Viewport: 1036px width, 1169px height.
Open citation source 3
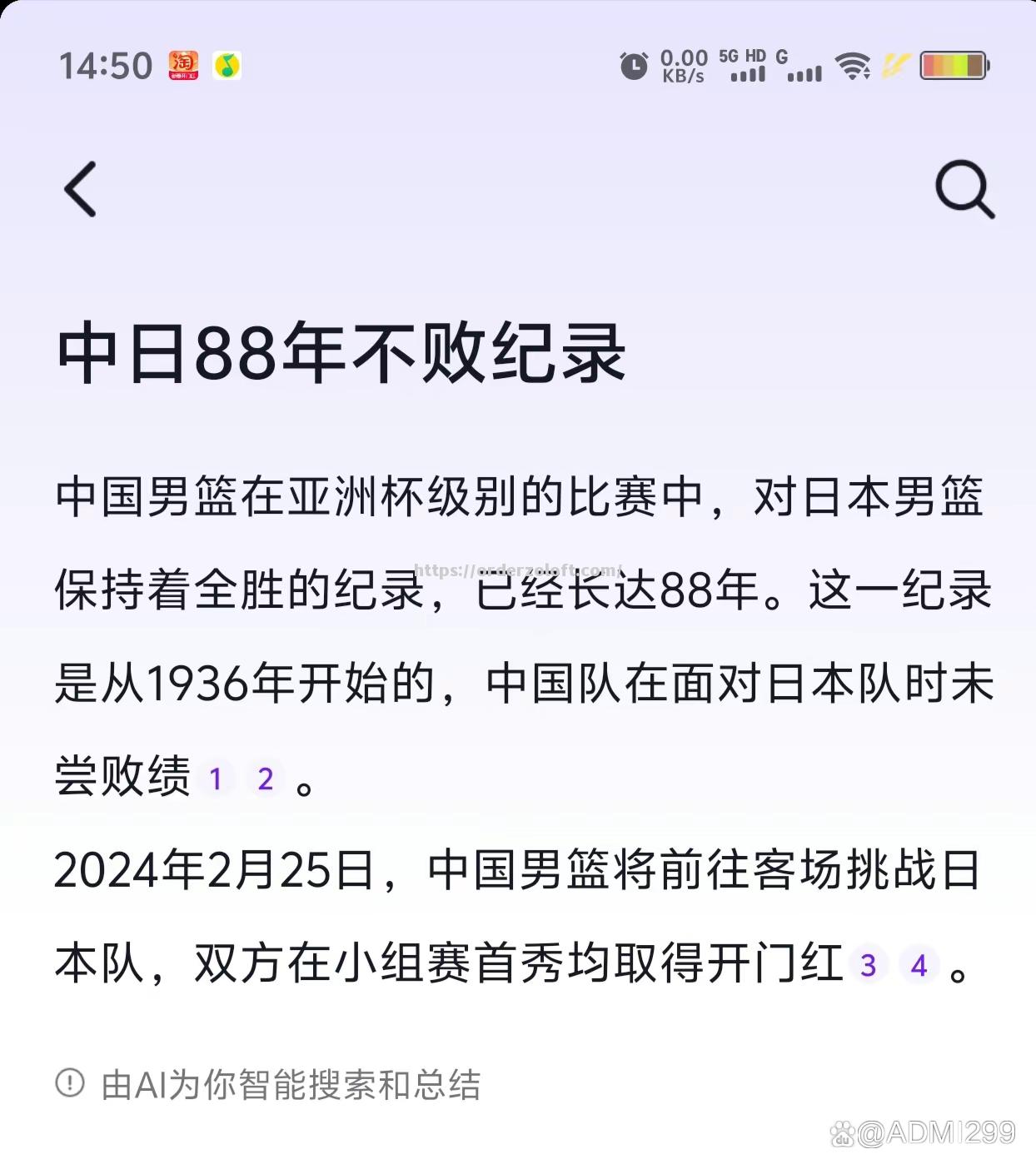868,967
